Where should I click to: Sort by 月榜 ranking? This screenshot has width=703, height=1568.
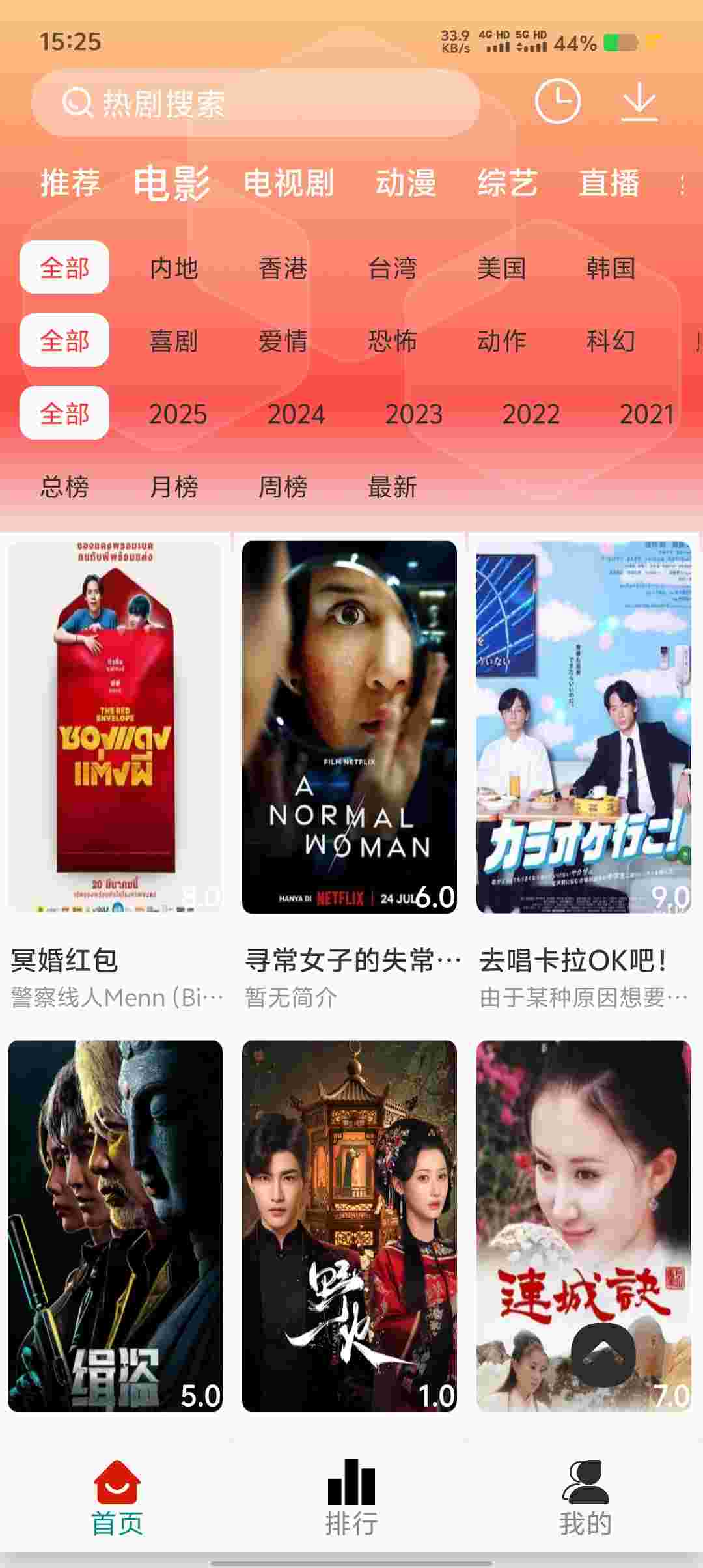[x=173, y=487]
